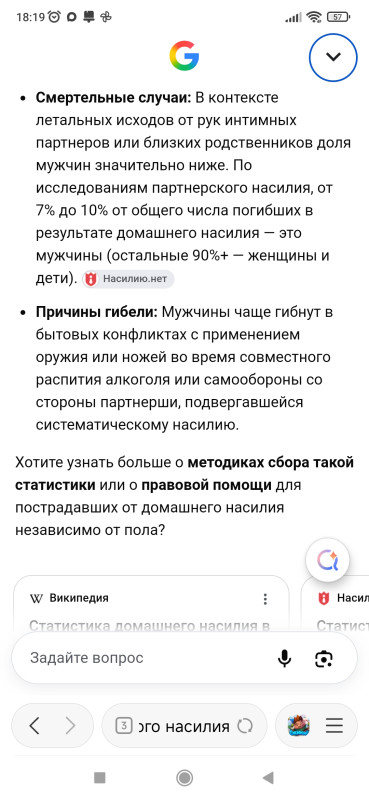Open the Википедия card's three-dot menu
The image size is (369, 800).
(265, 599)
